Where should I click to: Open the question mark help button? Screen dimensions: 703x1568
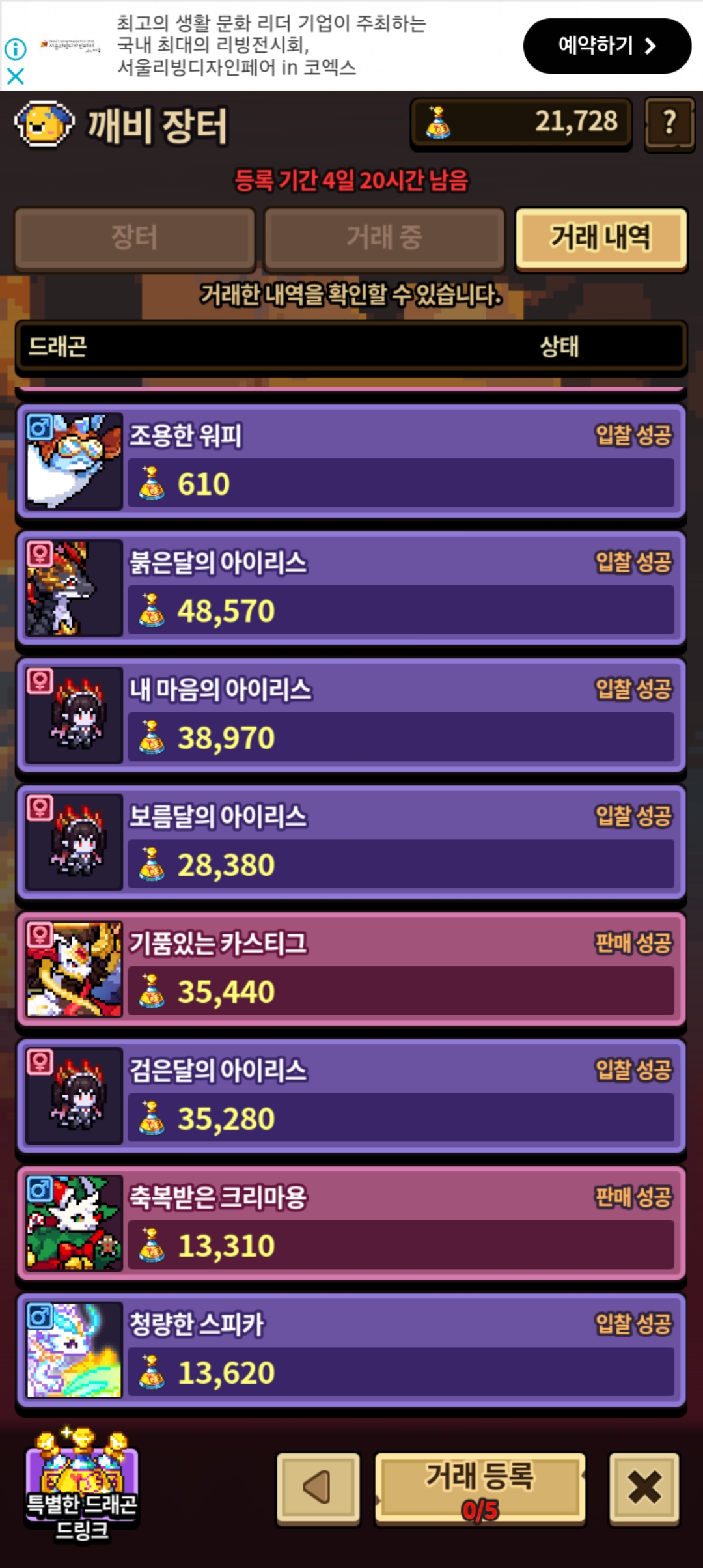pos(669,123)
